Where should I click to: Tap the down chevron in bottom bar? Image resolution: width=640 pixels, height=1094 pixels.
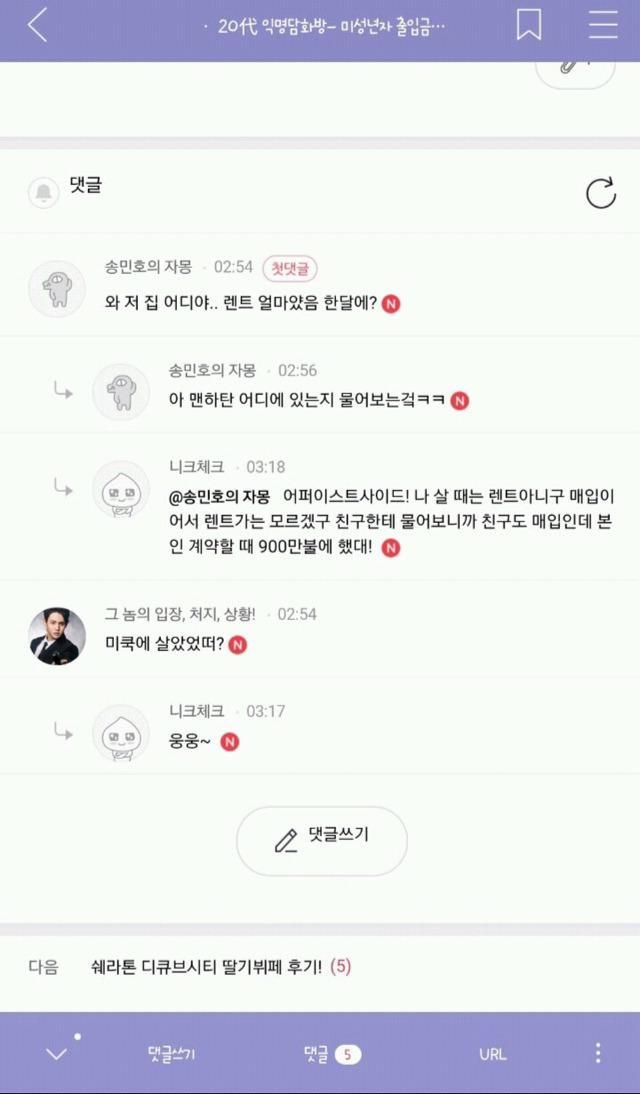[x=56, y=1054]
